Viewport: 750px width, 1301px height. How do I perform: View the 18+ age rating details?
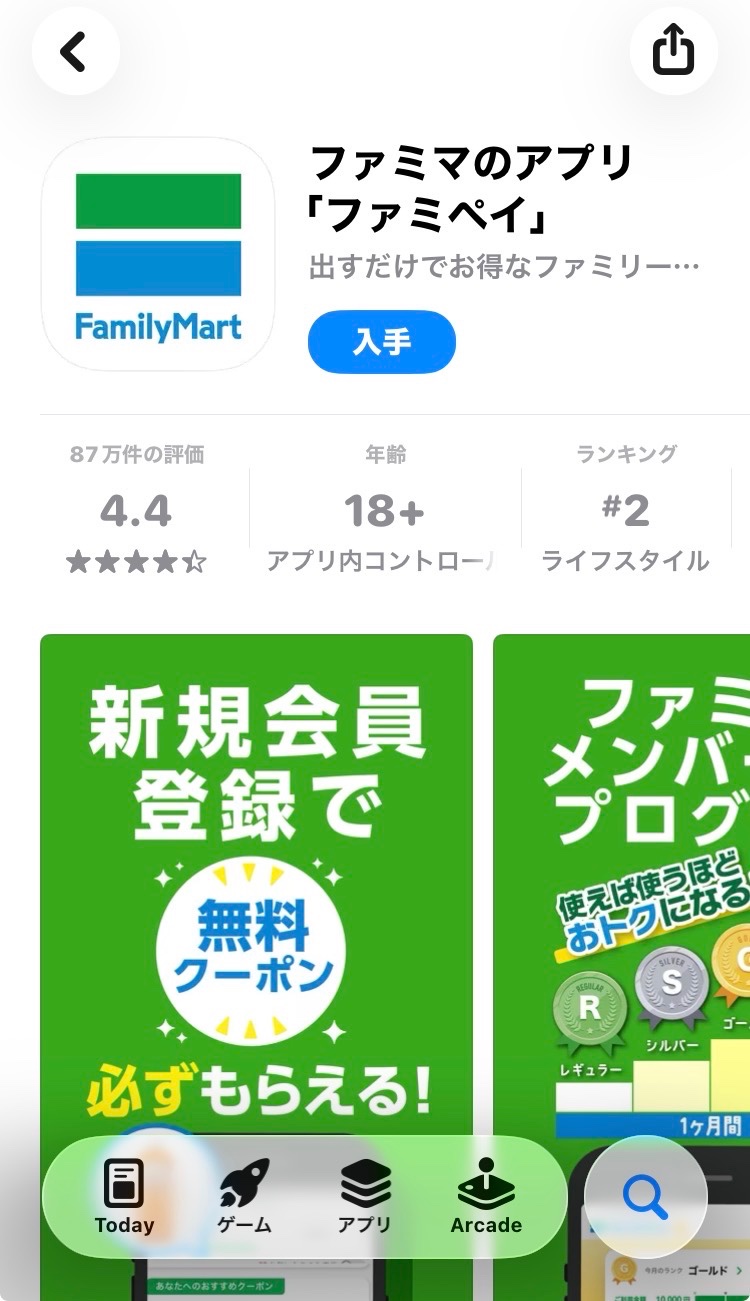[x=385, y=510]
